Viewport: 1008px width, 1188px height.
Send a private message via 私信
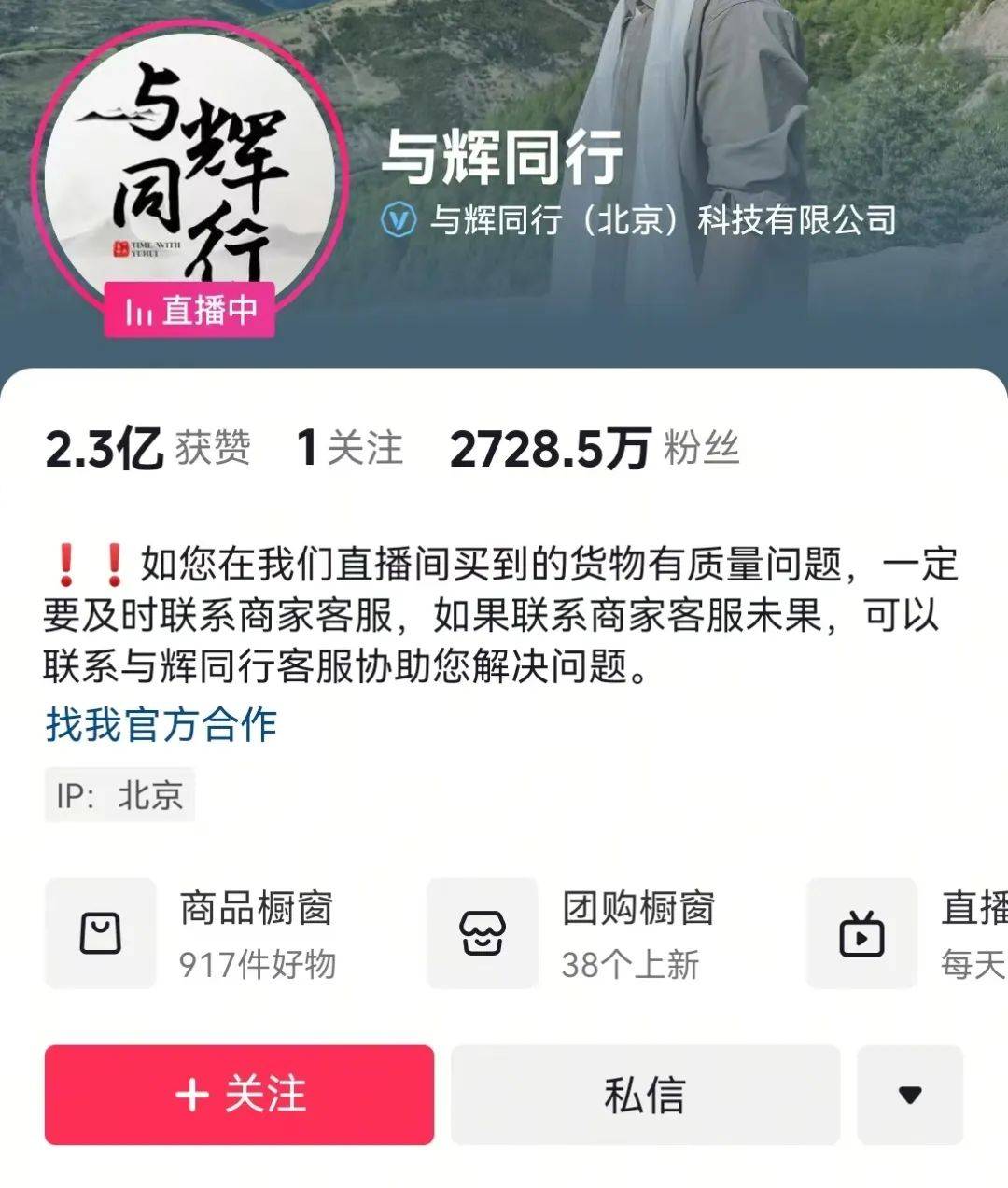pyautogui.click(x=645, y=1094)
